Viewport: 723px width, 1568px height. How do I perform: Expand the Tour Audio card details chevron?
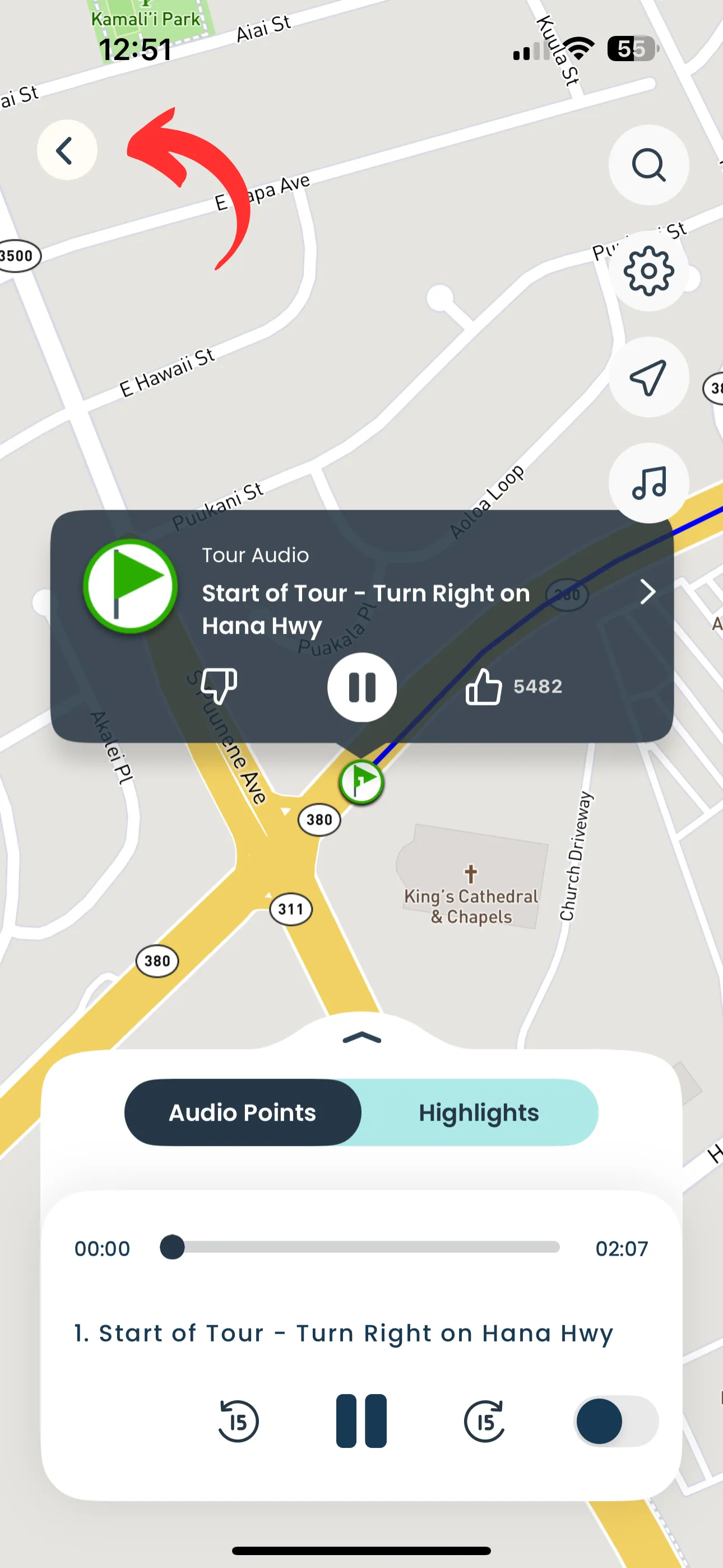647,591
